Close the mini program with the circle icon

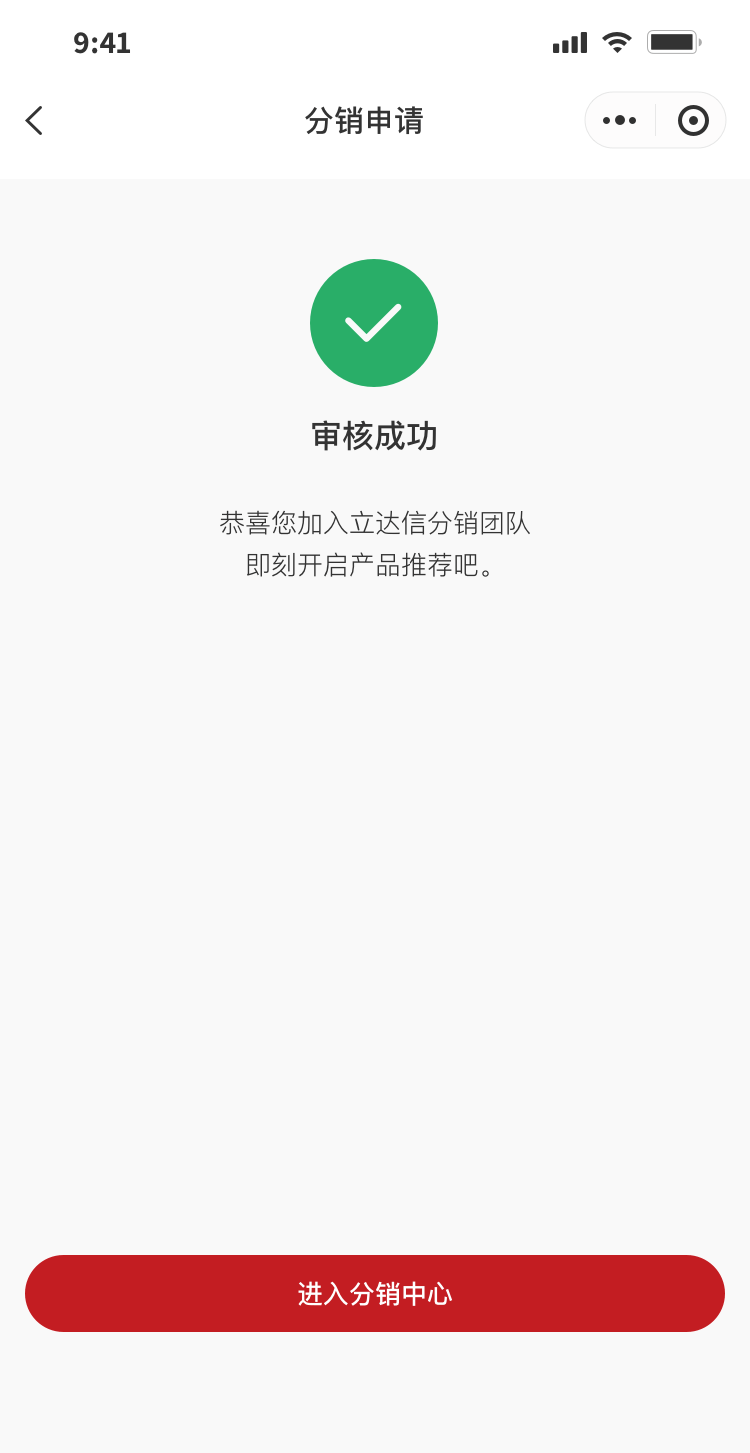coord(693,121)
